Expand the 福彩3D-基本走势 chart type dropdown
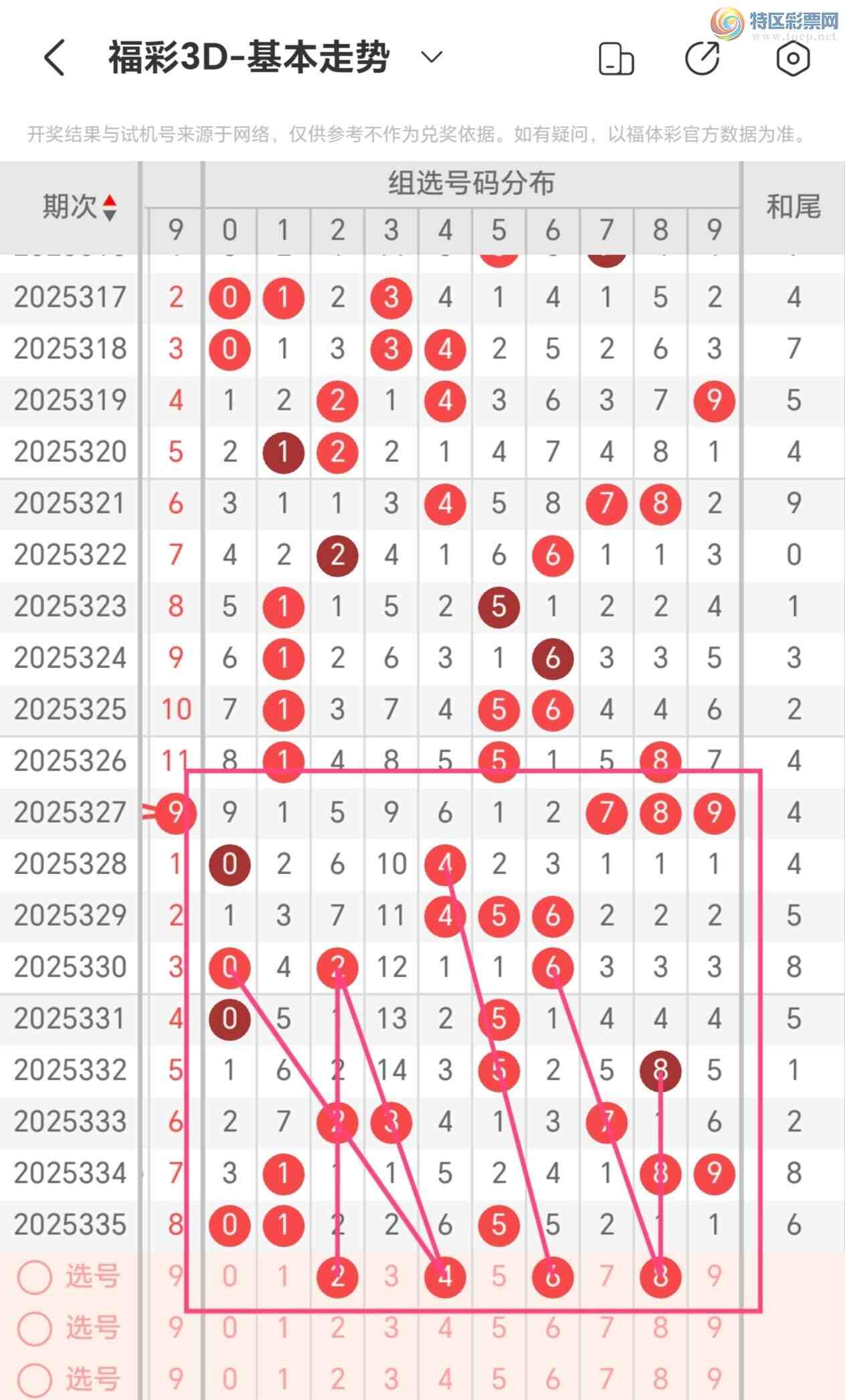Screen dimensions: 845x1400 (x=432, y=57)
